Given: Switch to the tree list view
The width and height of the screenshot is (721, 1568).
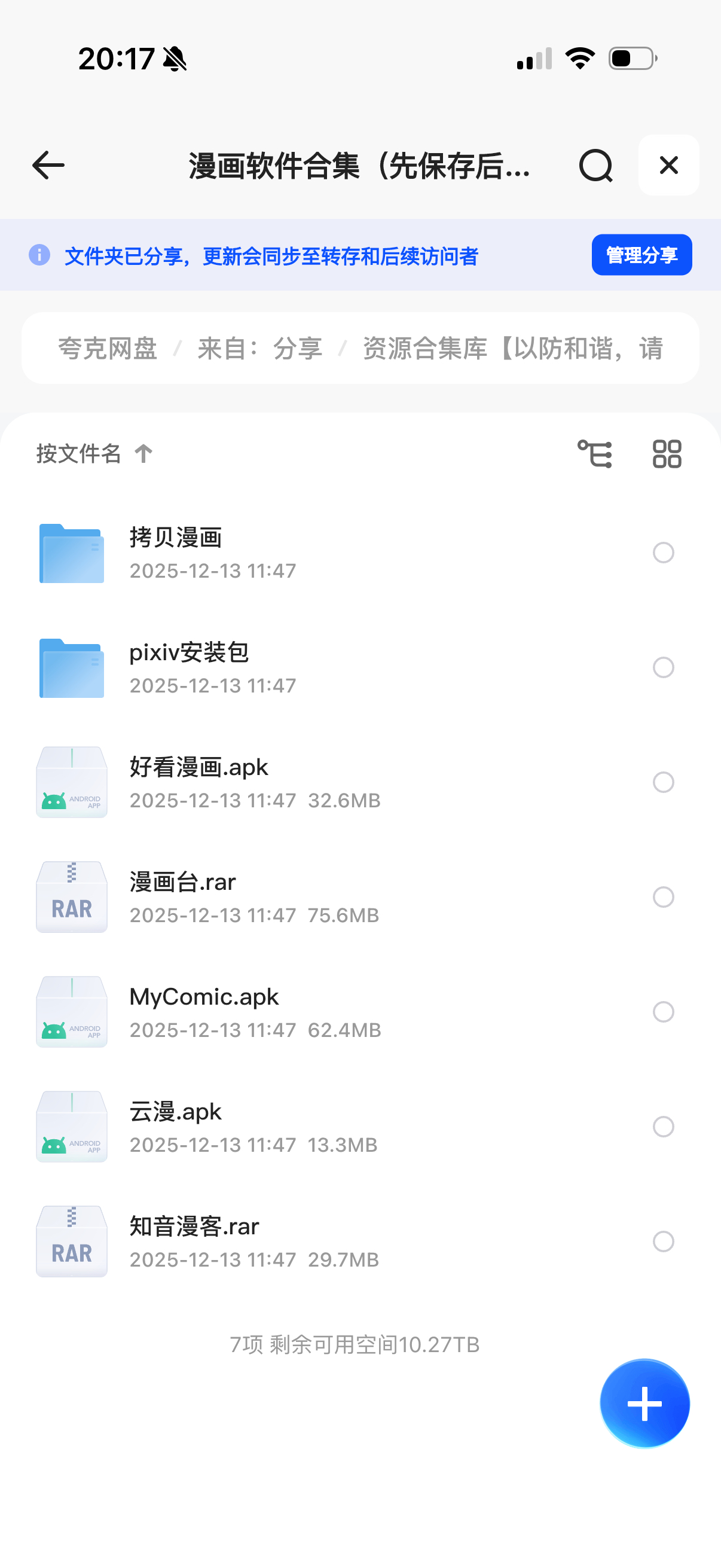Looking at the screenshot, I should pos(594,454).
